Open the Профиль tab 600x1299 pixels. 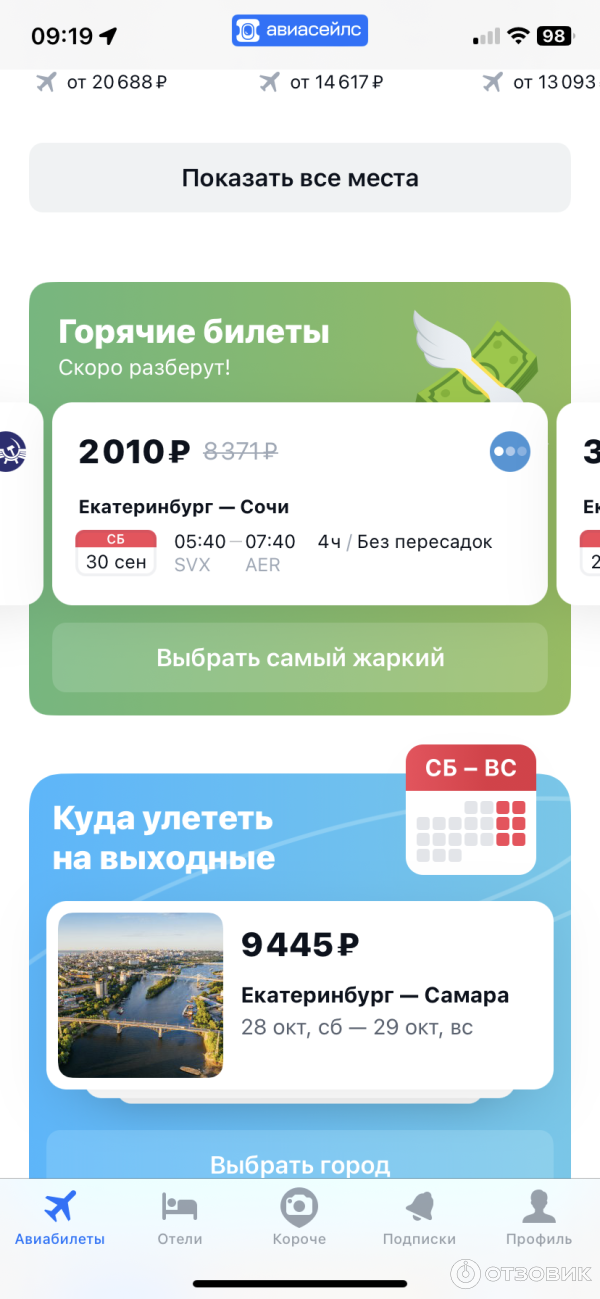[539, 1217]
